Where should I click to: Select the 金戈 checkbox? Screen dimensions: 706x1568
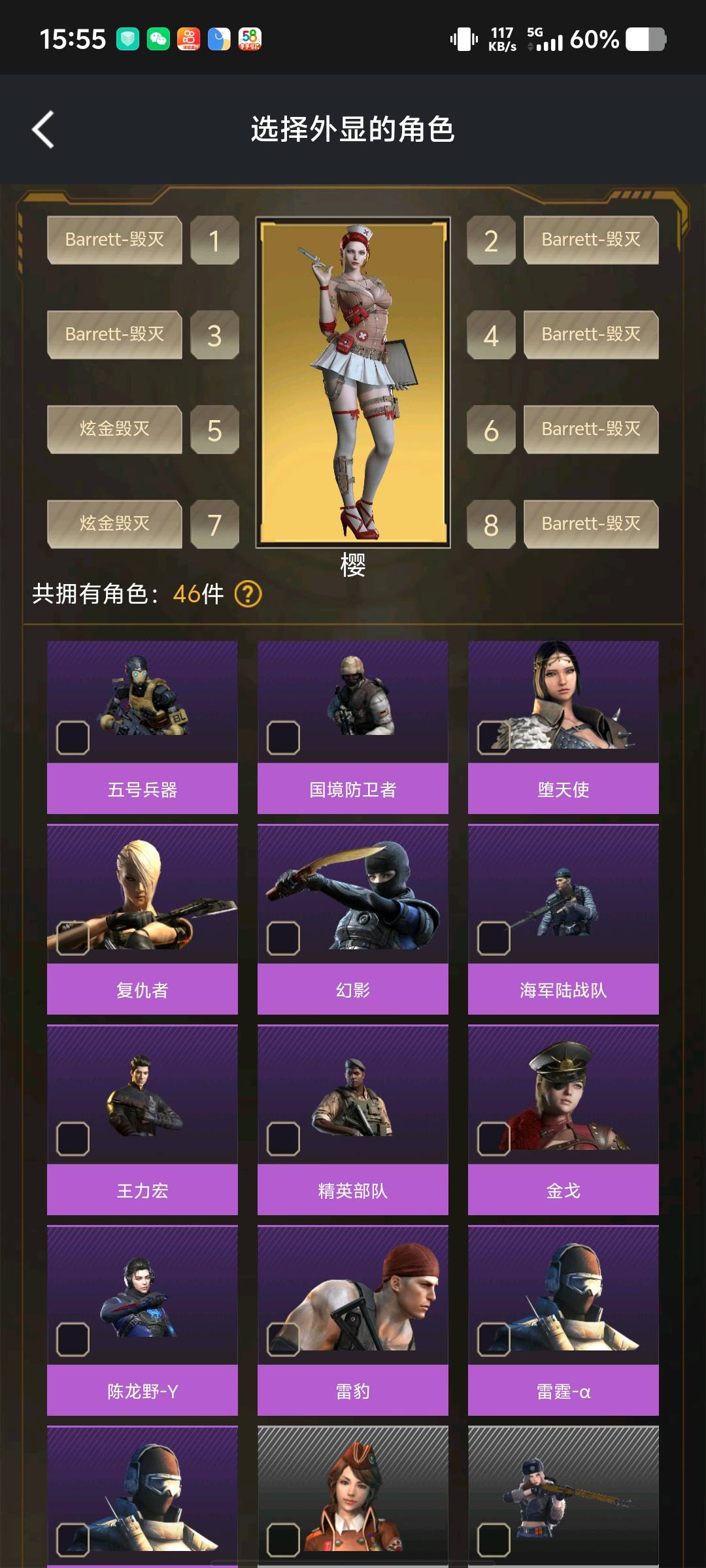(x=494, y=1139)
